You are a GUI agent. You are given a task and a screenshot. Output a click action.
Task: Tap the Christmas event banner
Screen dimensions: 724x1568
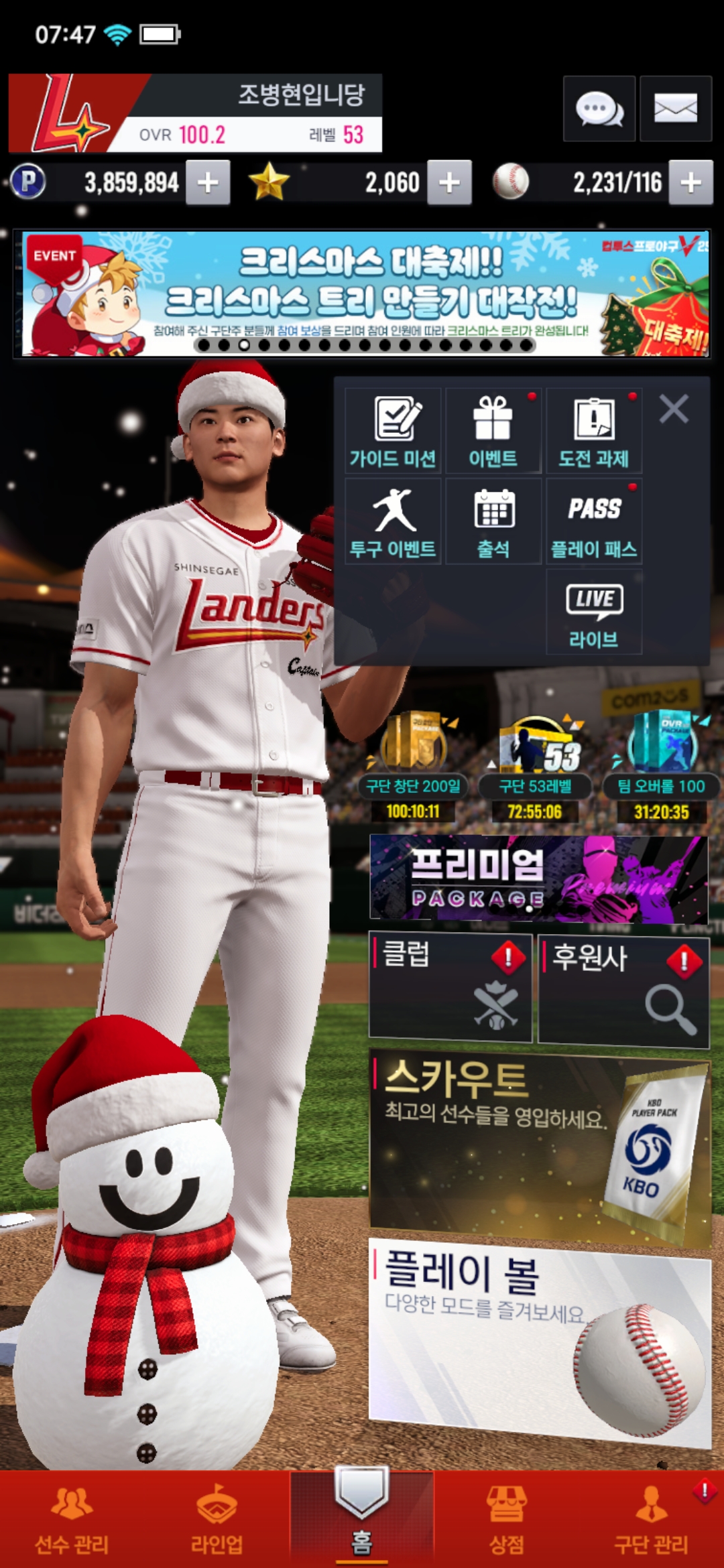362,293
